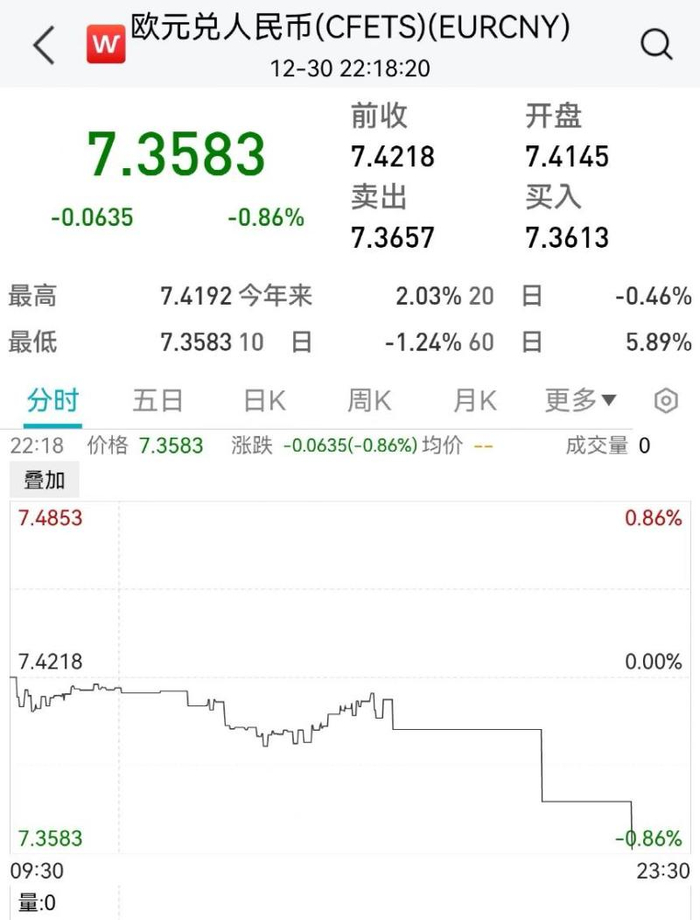
Task: Expand the 更多 chart options dropdown
Action: coord(580,401)
